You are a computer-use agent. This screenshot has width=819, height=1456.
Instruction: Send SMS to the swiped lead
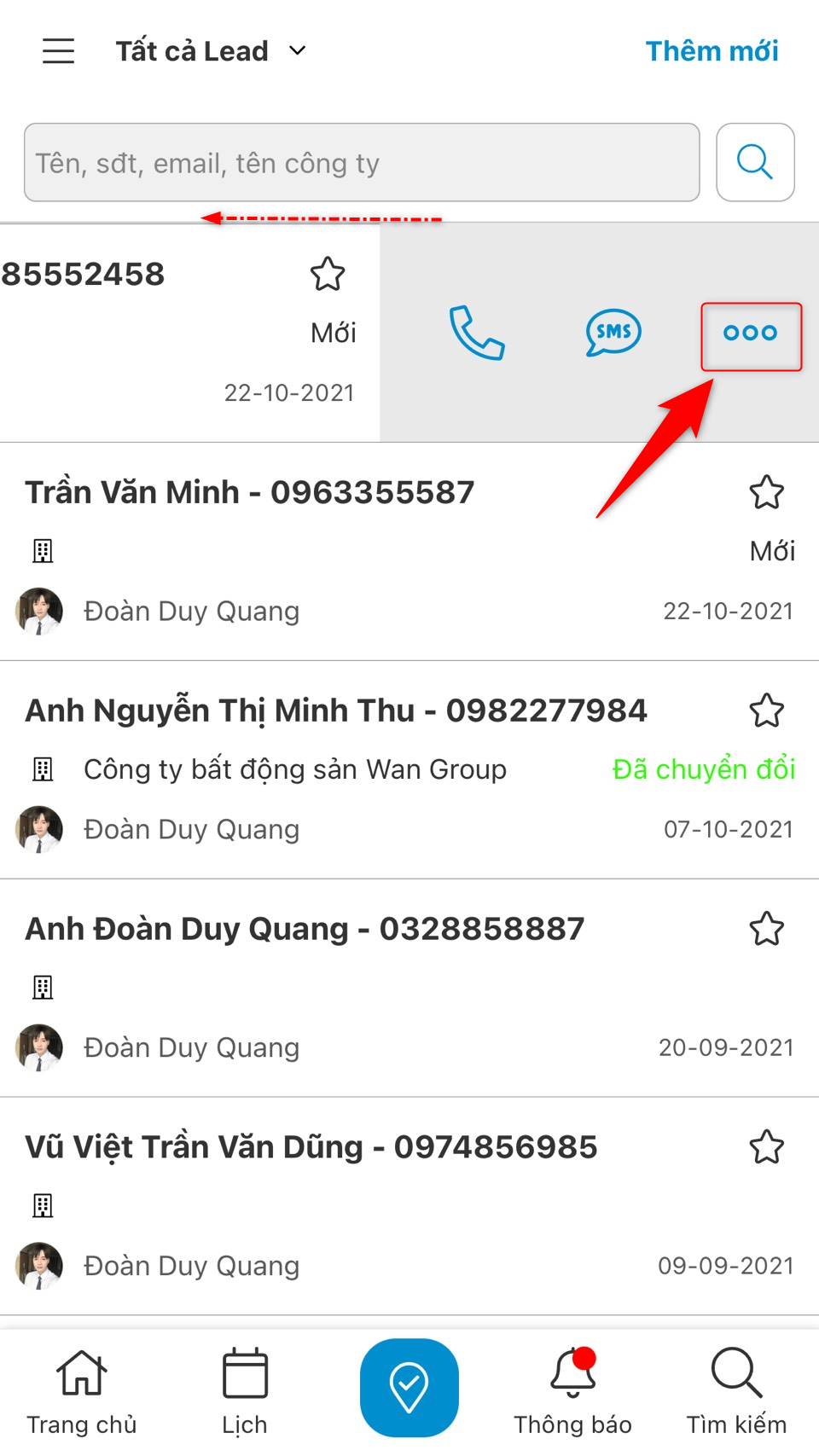[x=613, y=333]
